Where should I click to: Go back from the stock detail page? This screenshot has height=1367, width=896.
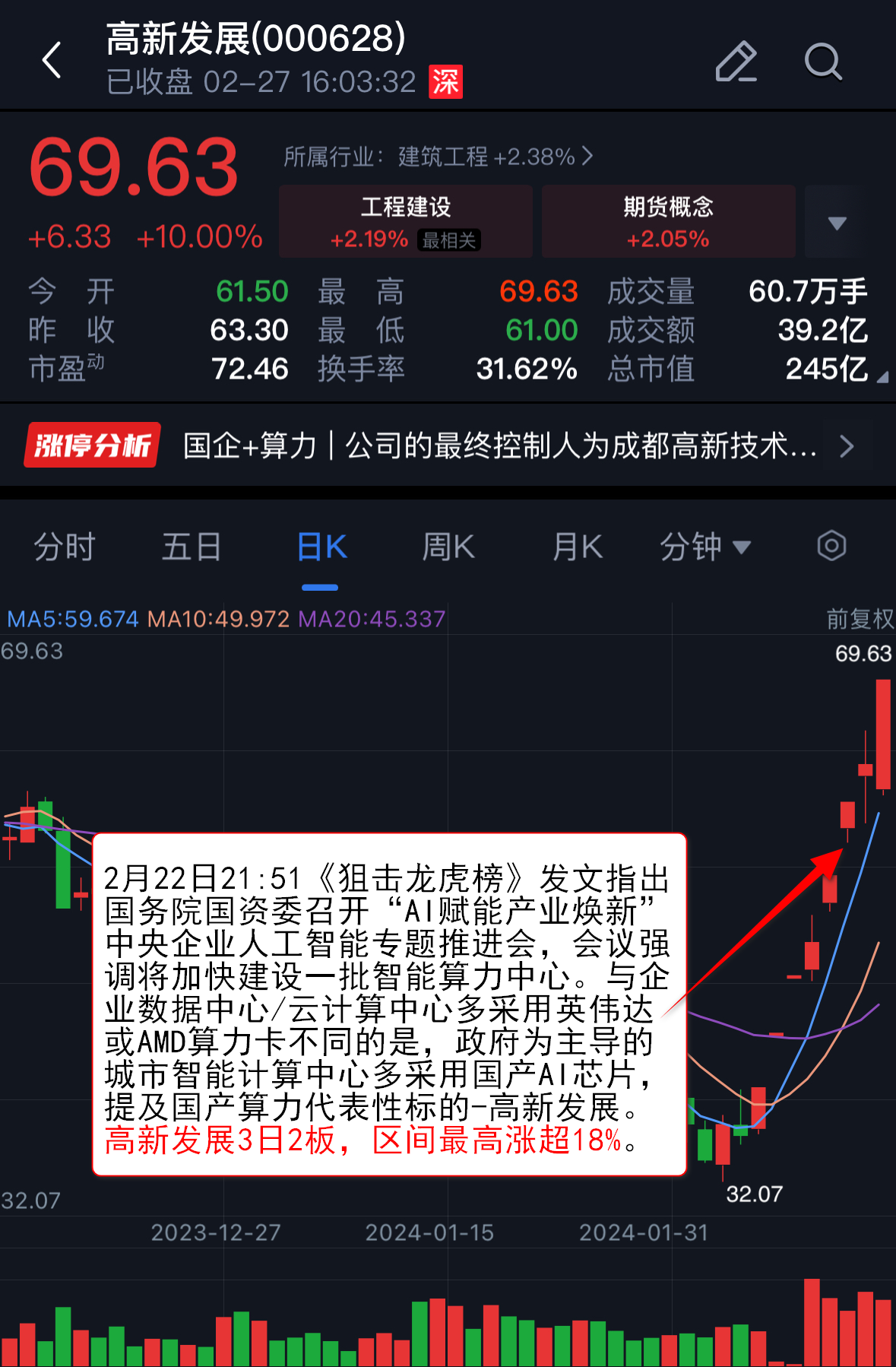(52, 61)
